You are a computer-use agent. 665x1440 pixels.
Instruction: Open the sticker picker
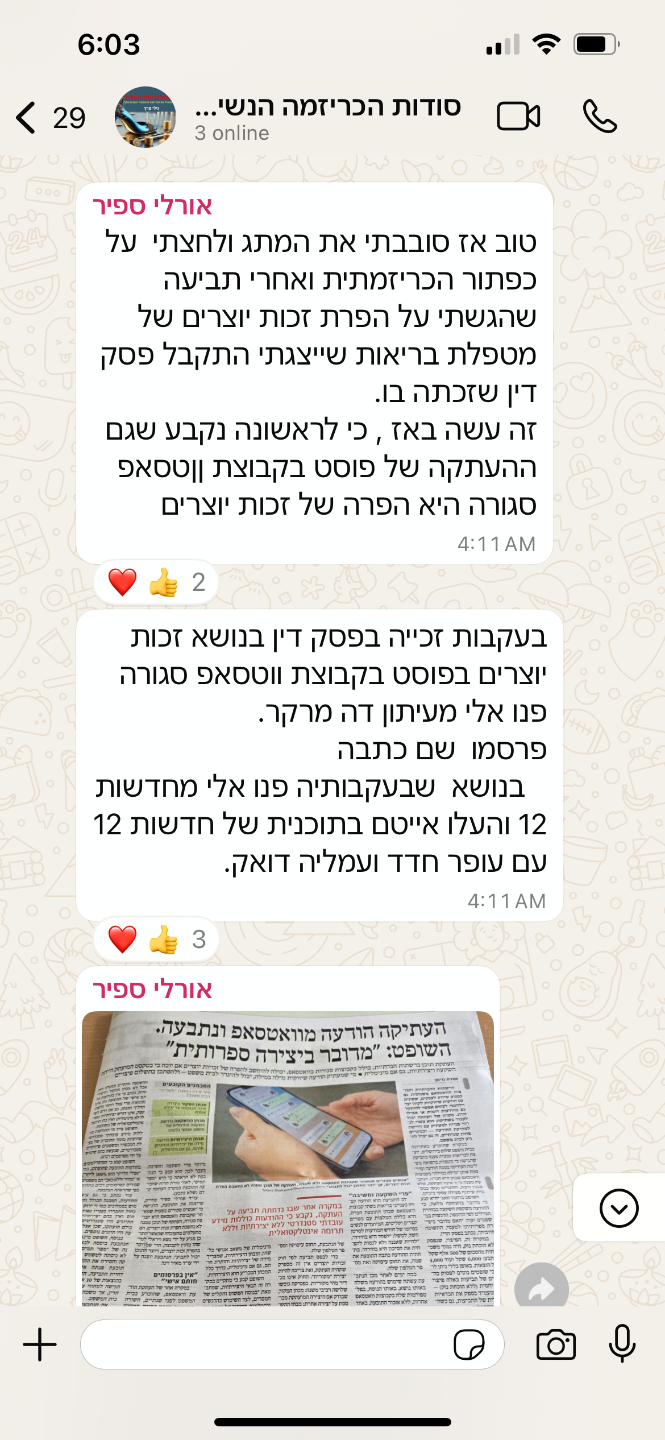pyautogui.click(x=468, y=1346)
